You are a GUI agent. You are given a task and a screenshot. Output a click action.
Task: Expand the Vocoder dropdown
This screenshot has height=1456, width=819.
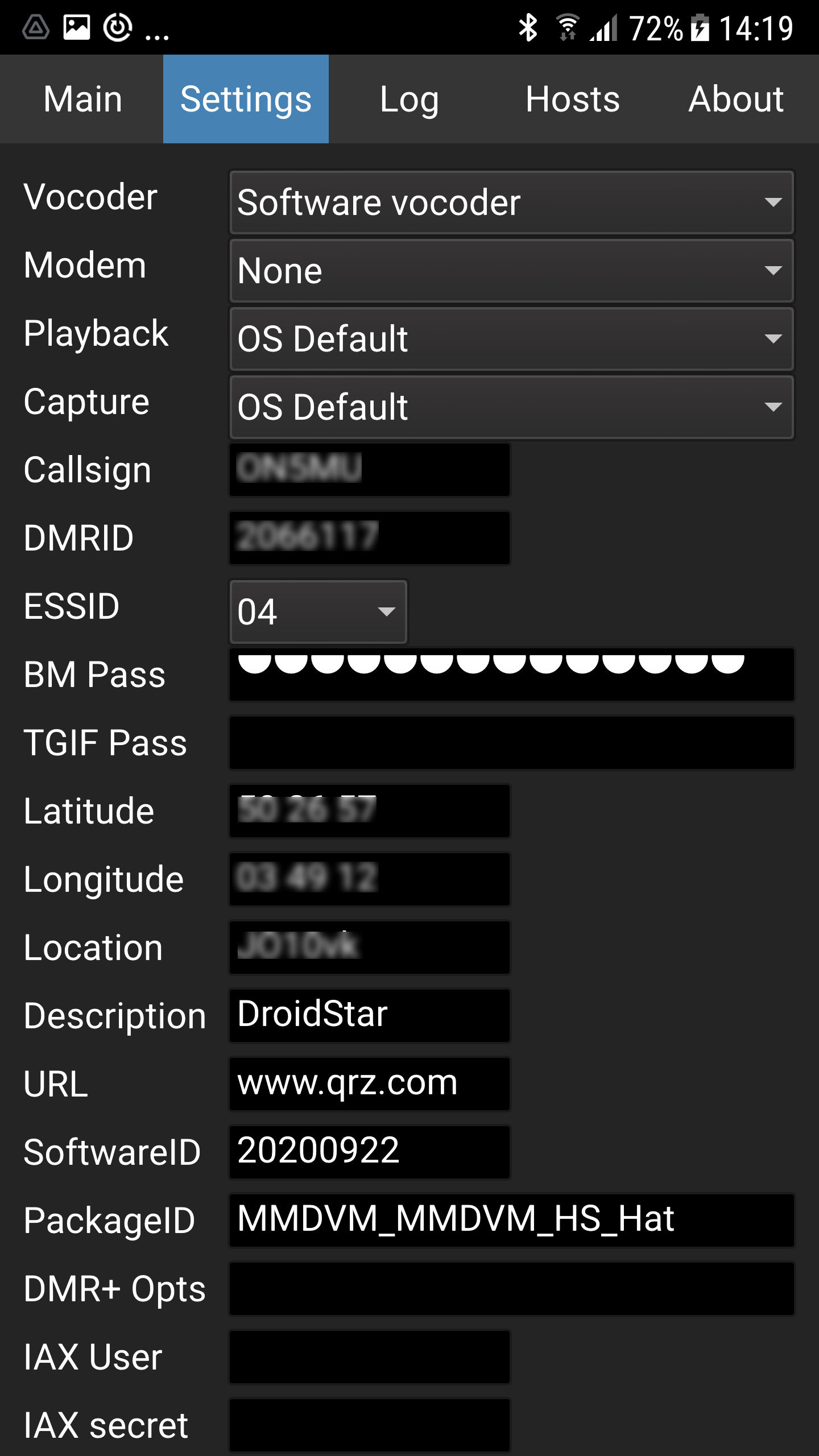[511, 202]
